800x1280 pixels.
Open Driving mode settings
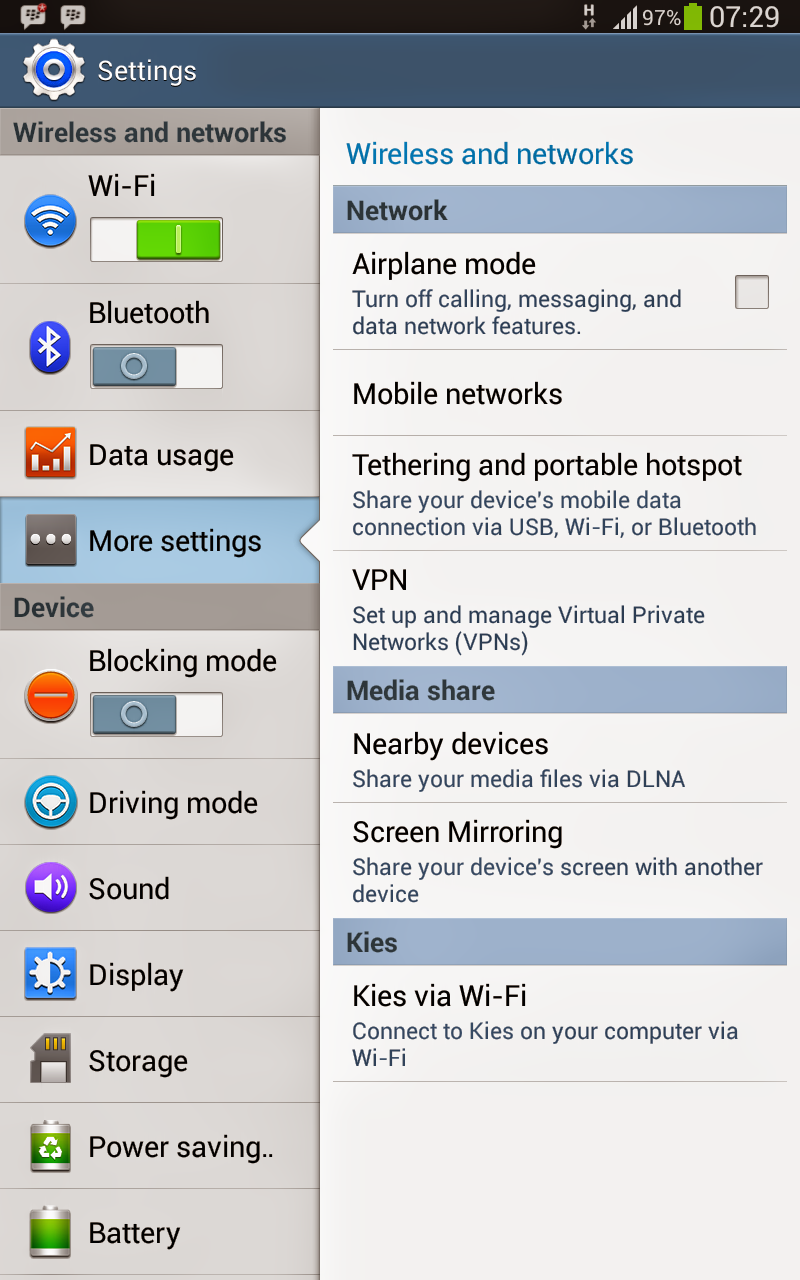point(160,803)
